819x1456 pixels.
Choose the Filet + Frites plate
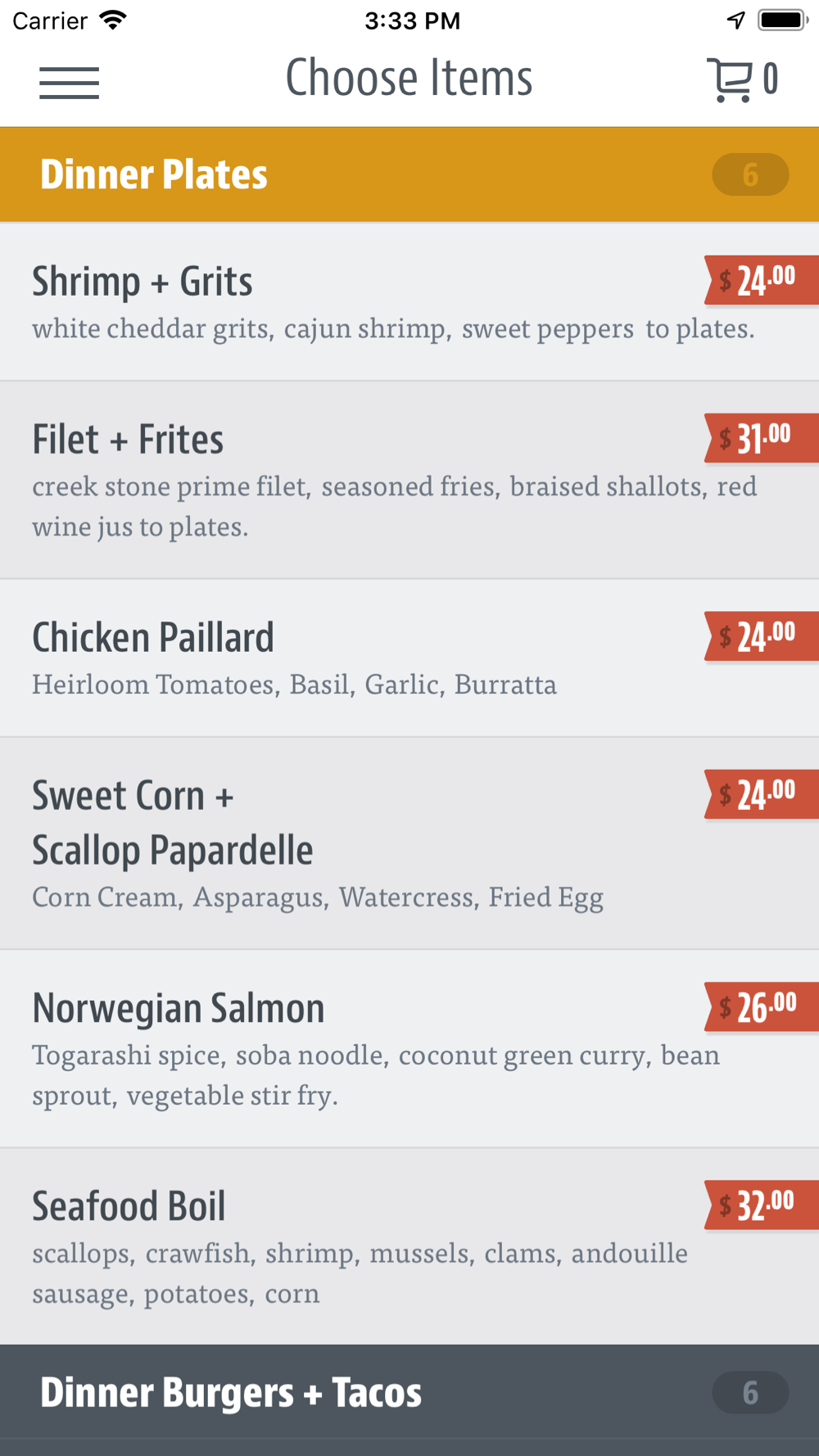[x=409, y=481]
